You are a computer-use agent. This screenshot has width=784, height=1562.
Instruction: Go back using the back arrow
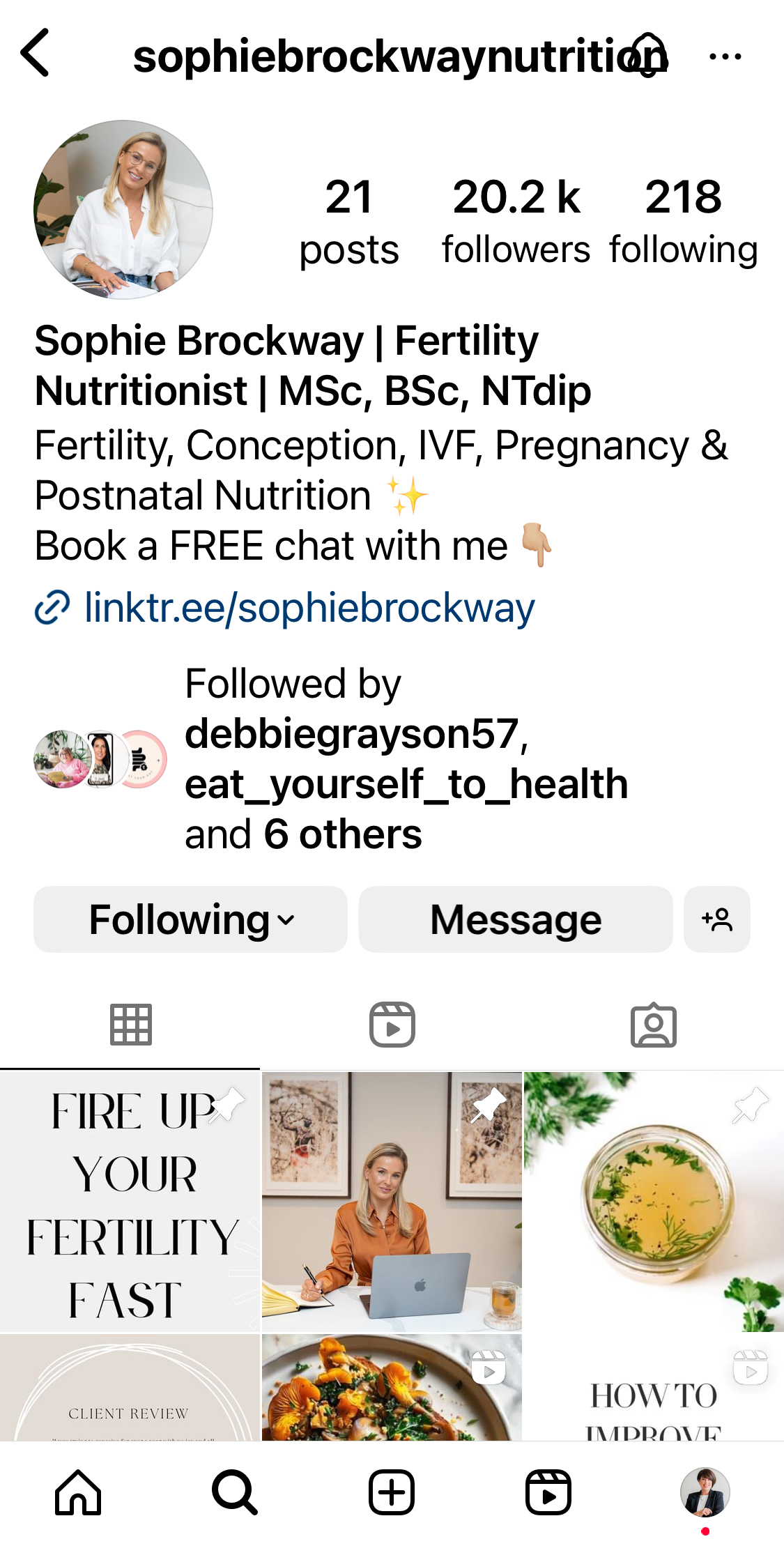(x=35, y=53)
